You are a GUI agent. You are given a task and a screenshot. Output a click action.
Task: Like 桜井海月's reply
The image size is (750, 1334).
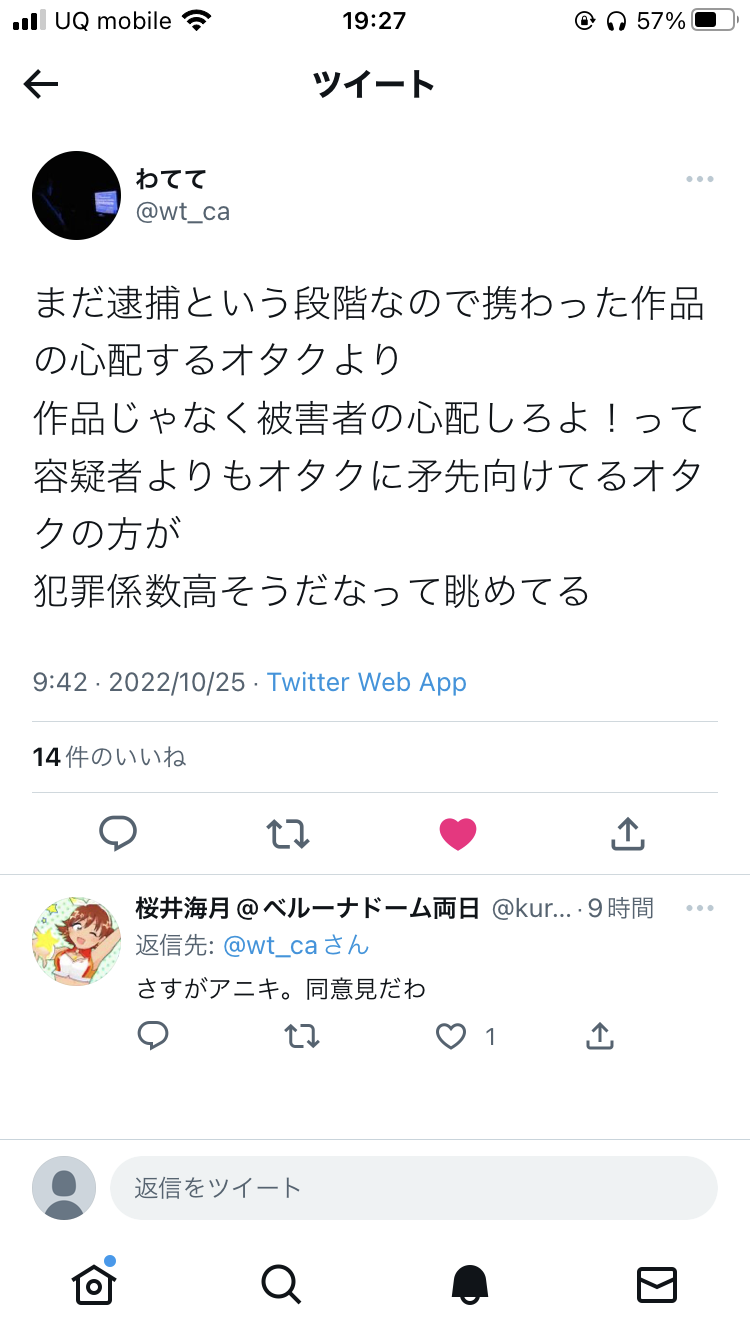click(x=452, y=1037)
